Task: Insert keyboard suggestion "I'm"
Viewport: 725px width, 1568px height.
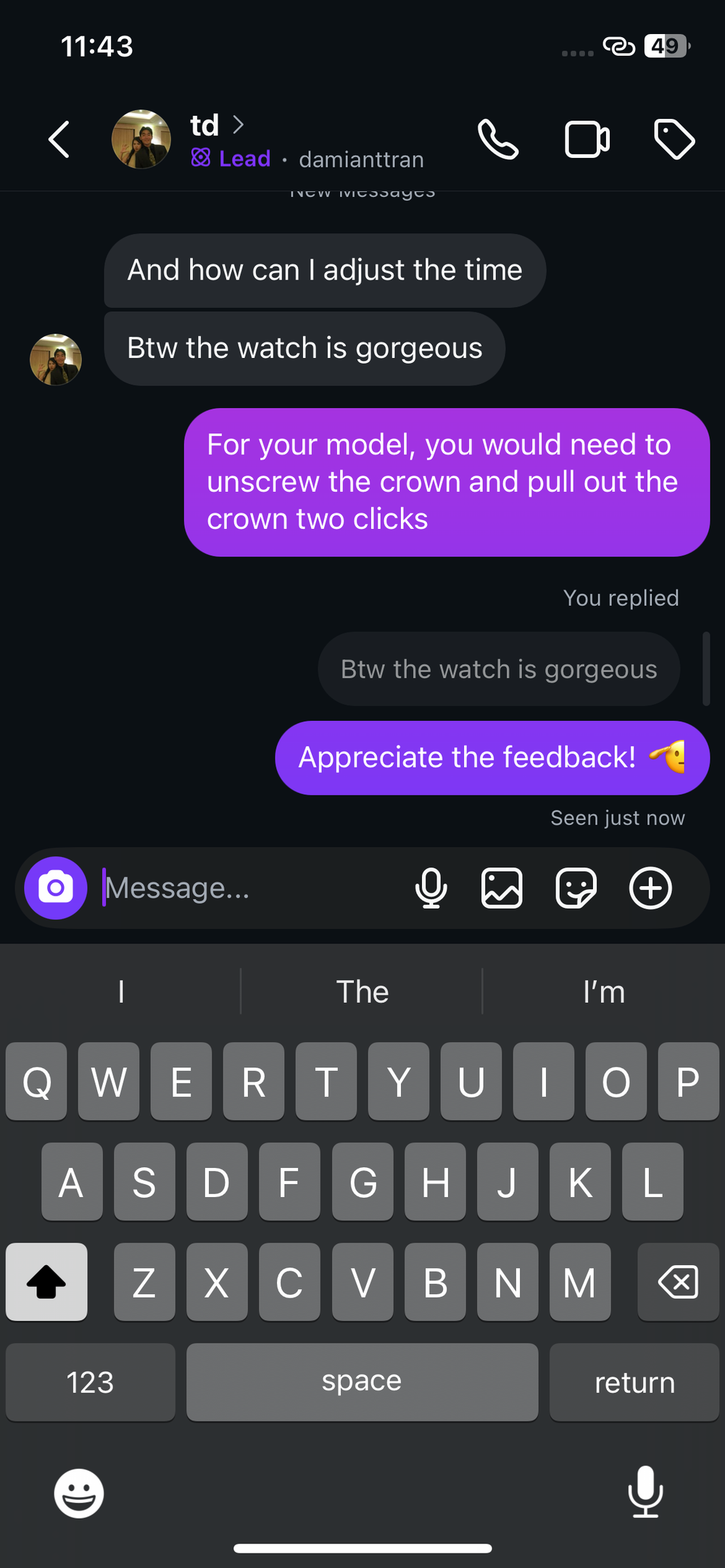Action: 603,991
